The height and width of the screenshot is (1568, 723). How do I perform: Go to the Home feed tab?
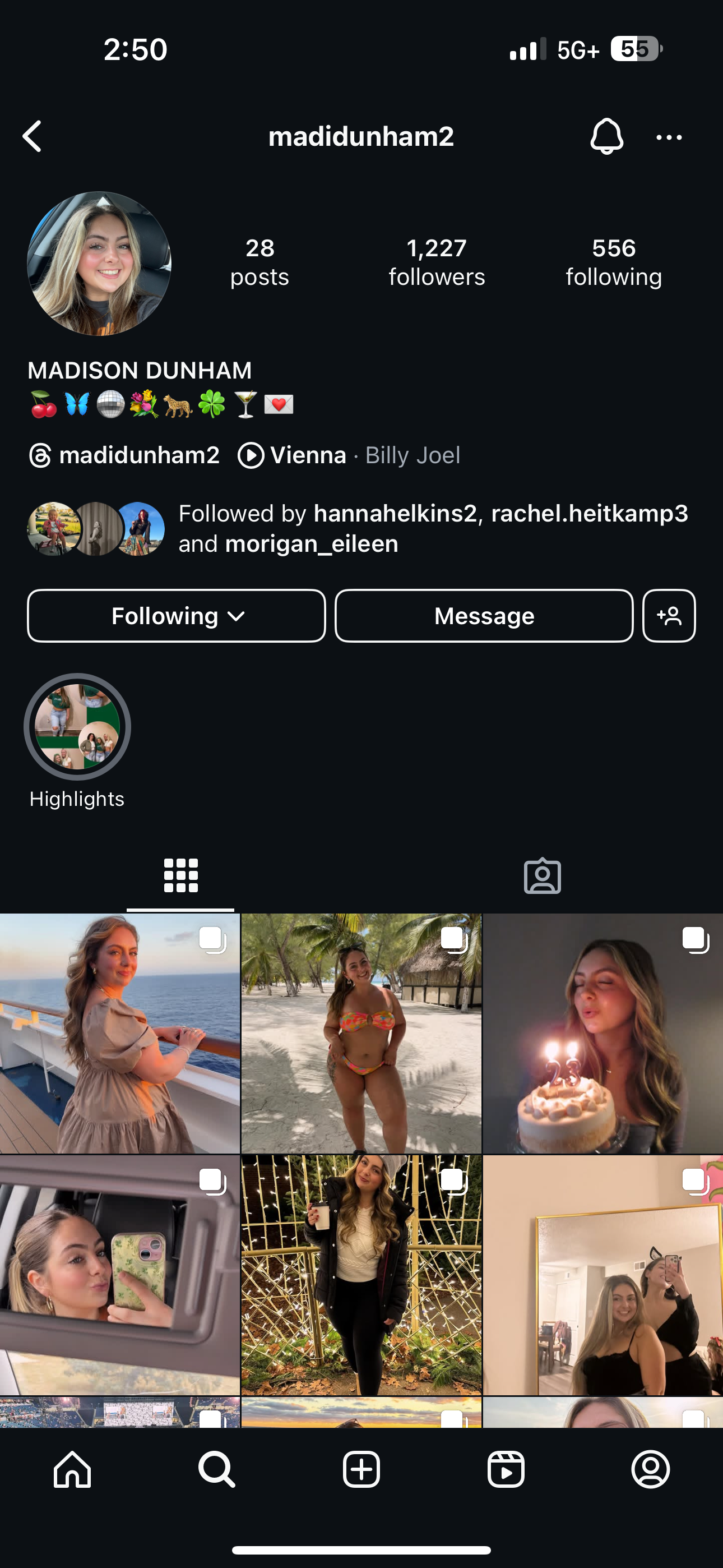[x=72, y=1469]
